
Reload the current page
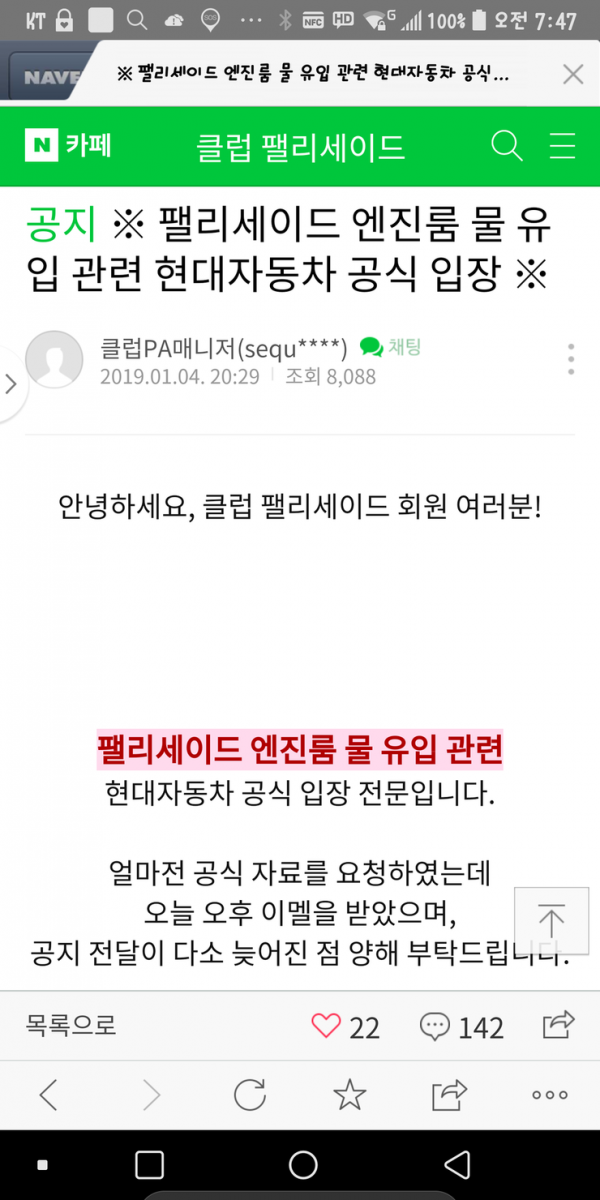coord(249,1095)
